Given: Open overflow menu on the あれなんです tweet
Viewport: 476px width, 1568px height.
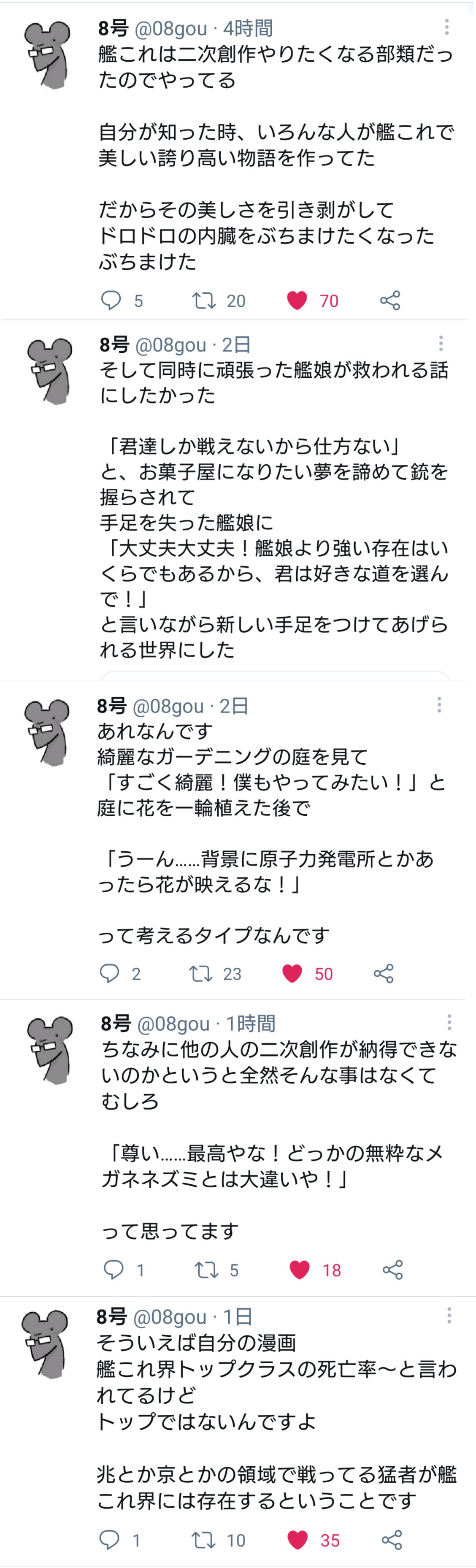Looking at the screenshot, I should [439, 705].
